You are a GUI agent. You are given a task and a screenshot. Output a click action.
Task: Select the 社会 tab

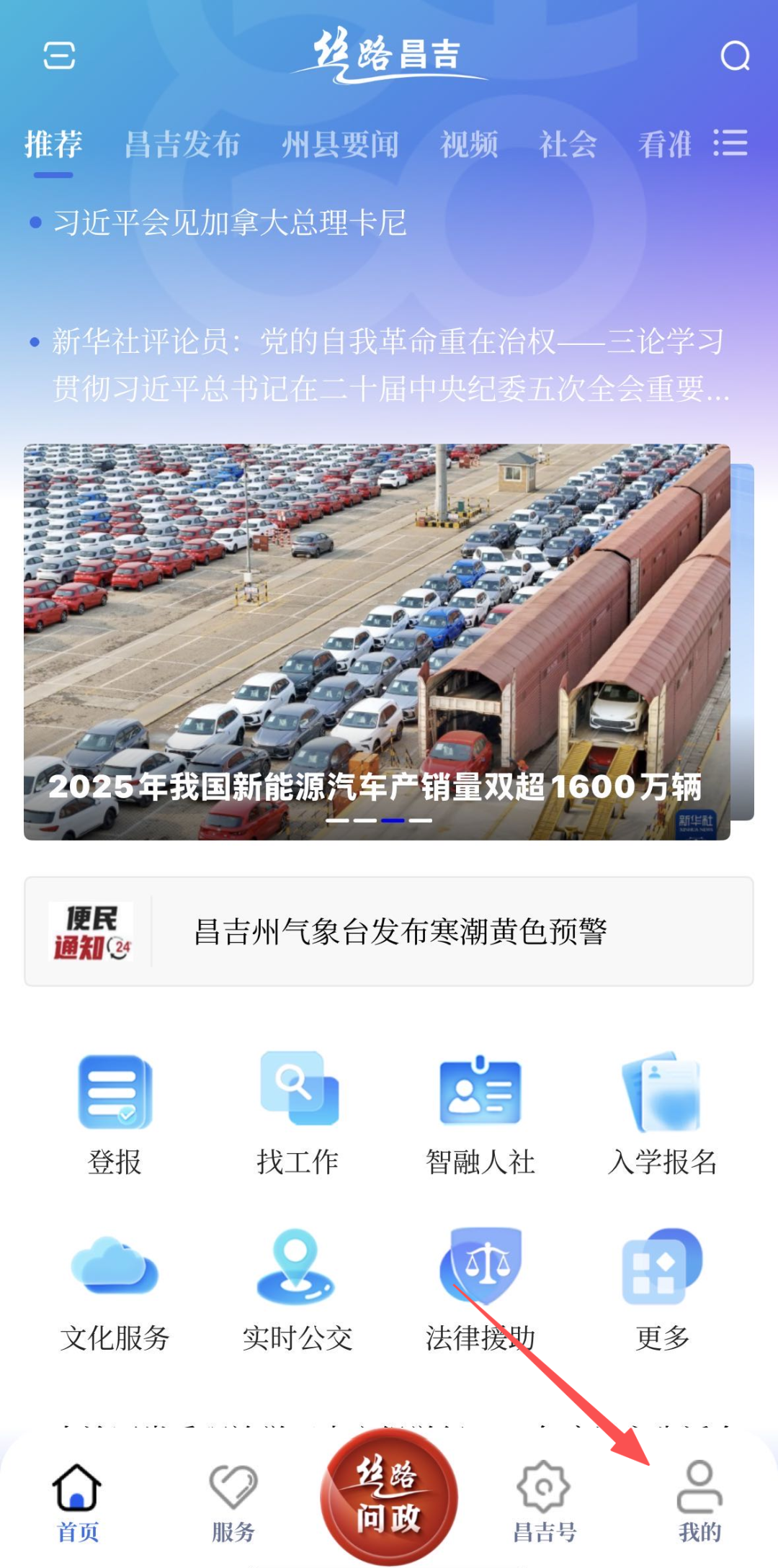pyautogui.click(x=568, y=145)
